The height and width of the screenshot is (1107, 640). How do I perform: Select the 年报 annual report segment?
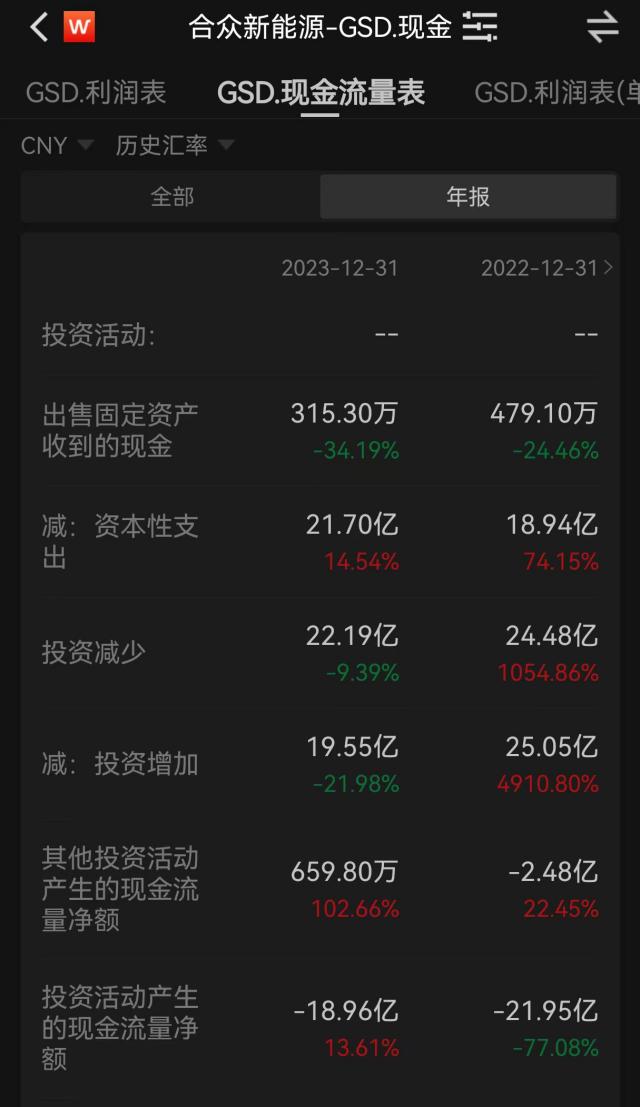tap(468, 197)
